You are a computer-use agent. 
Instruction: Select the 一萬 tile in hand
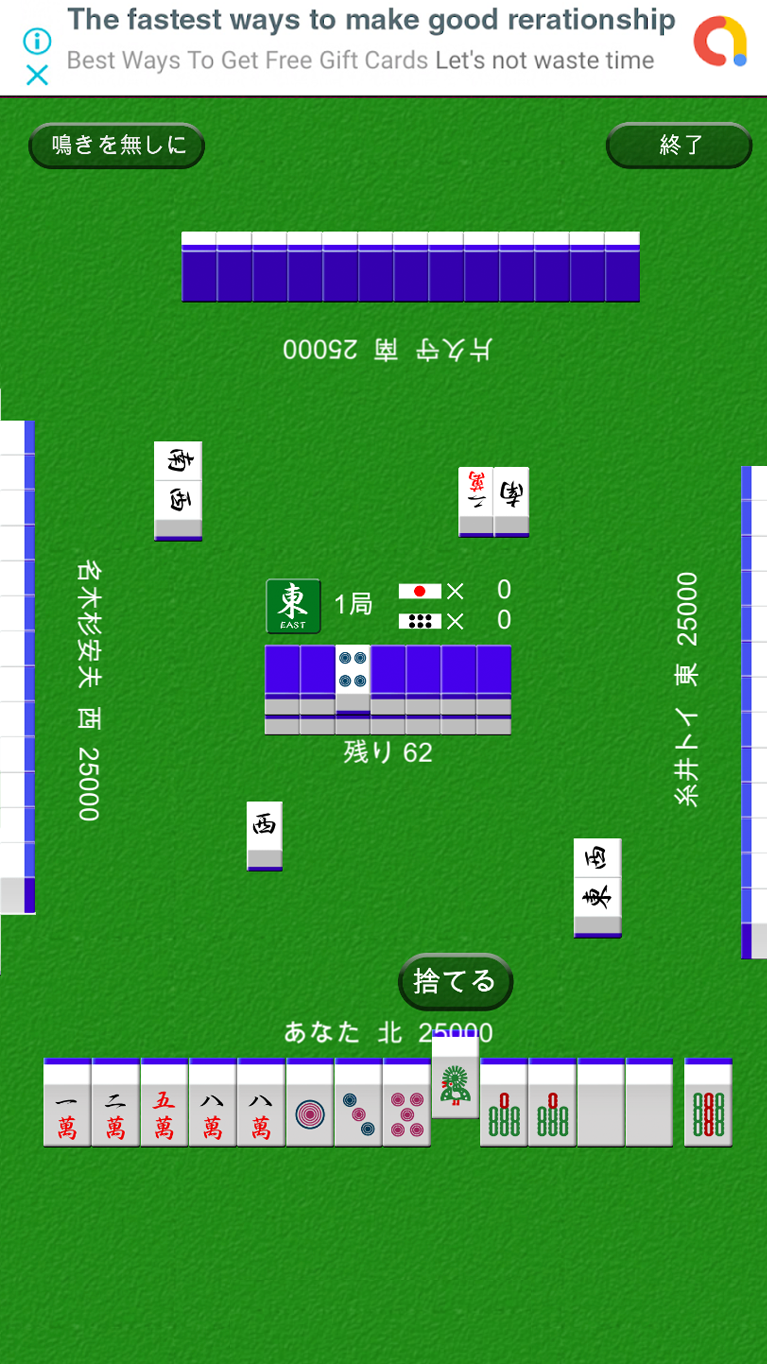coord(67,1102)
